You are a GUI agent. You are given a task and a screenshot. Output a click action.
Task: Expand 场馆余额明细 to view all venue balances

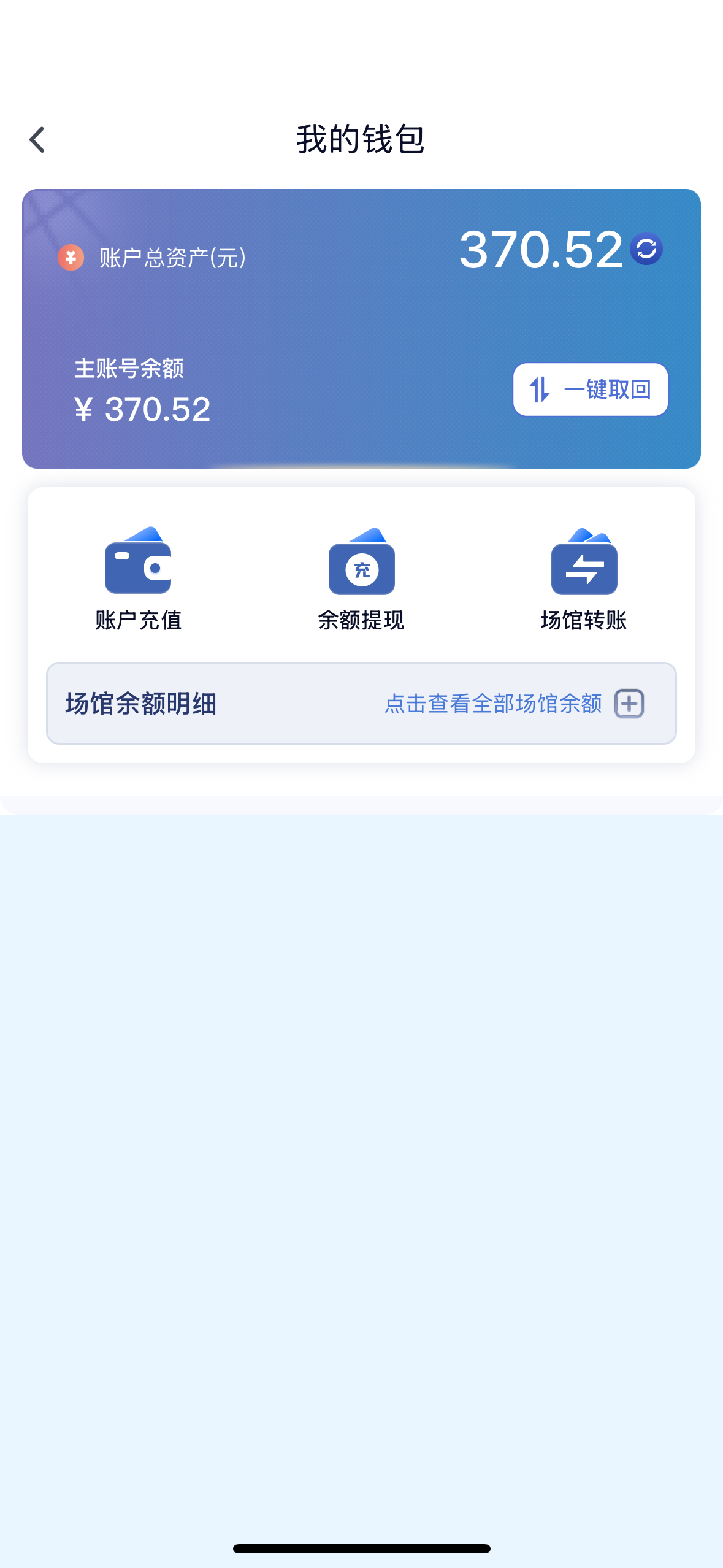[629, 703]
